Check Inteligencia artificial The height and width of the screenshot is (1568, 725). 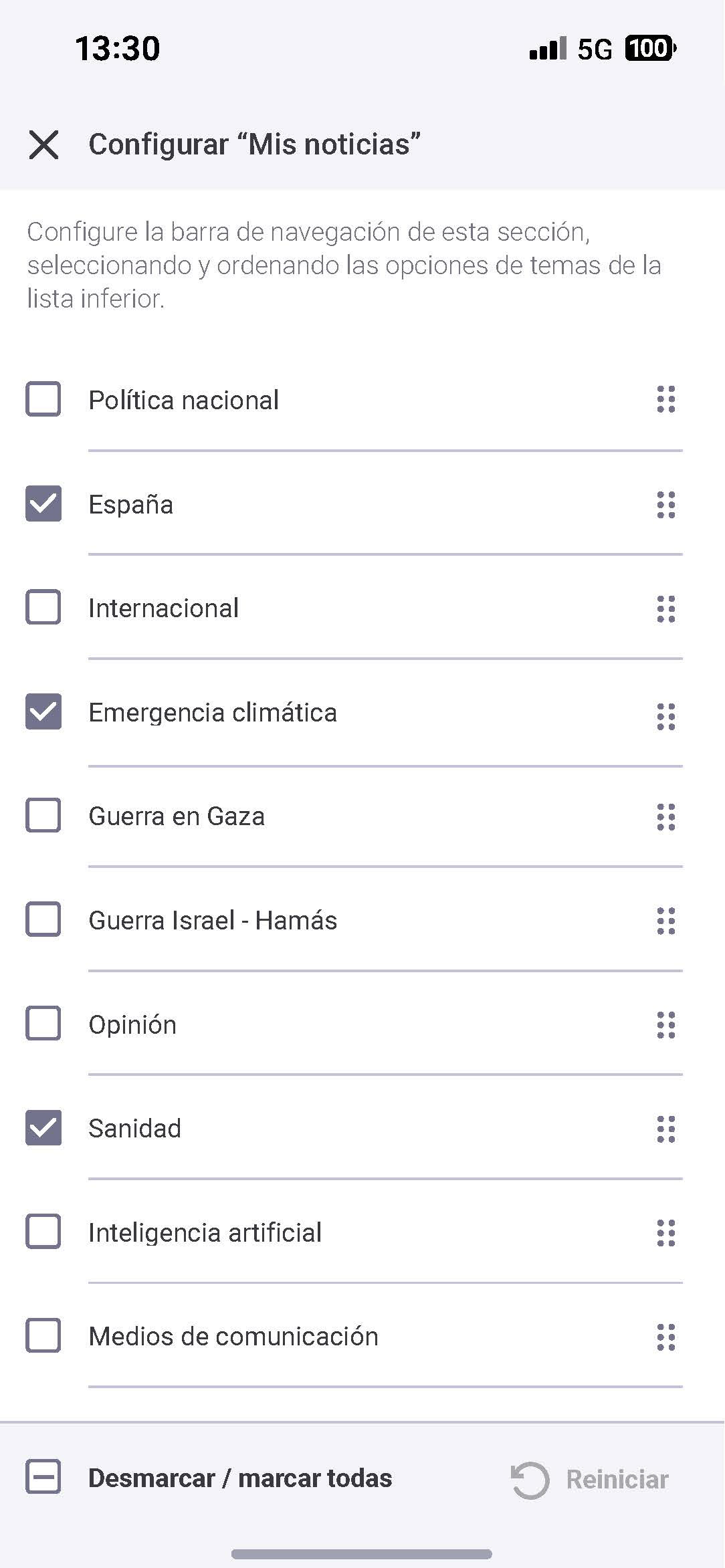click(x=43, y=1232)
